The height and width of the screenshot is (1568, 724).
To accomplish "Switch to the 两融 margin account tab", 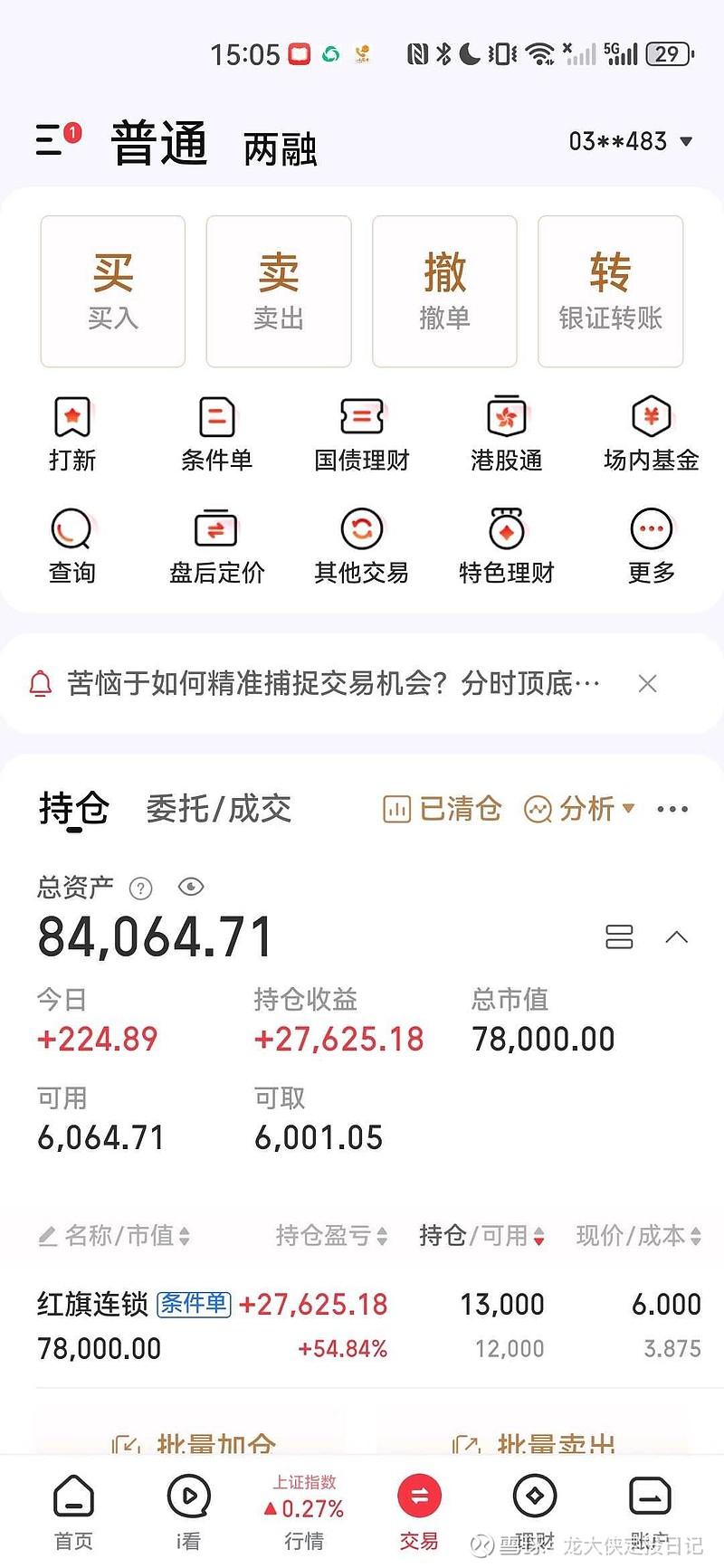I will (279, 149).
